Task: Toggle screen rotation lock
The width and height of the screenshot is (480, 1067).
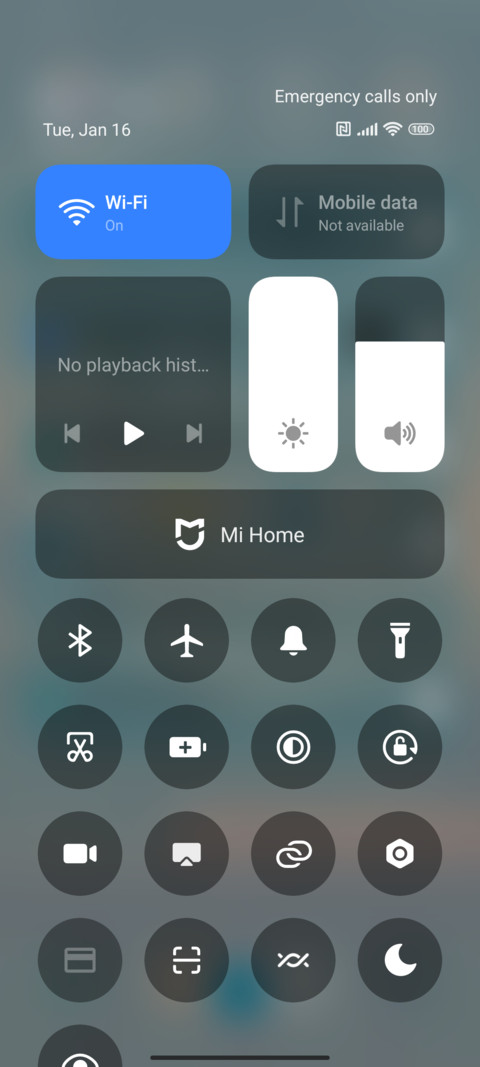Action: click(400, 747)
